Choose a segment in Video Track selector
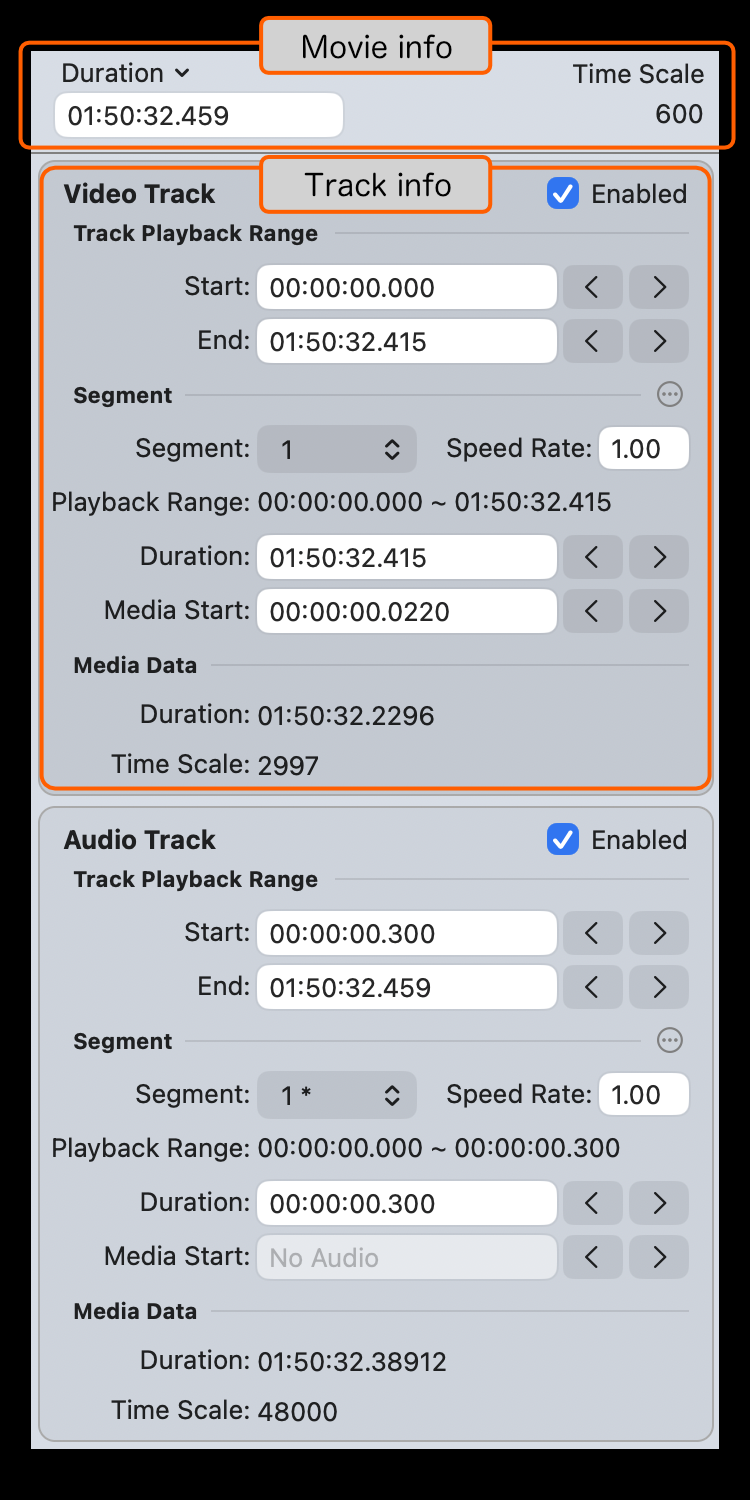The height and width of the screenshot is (1500, 750). coord(337,450)
